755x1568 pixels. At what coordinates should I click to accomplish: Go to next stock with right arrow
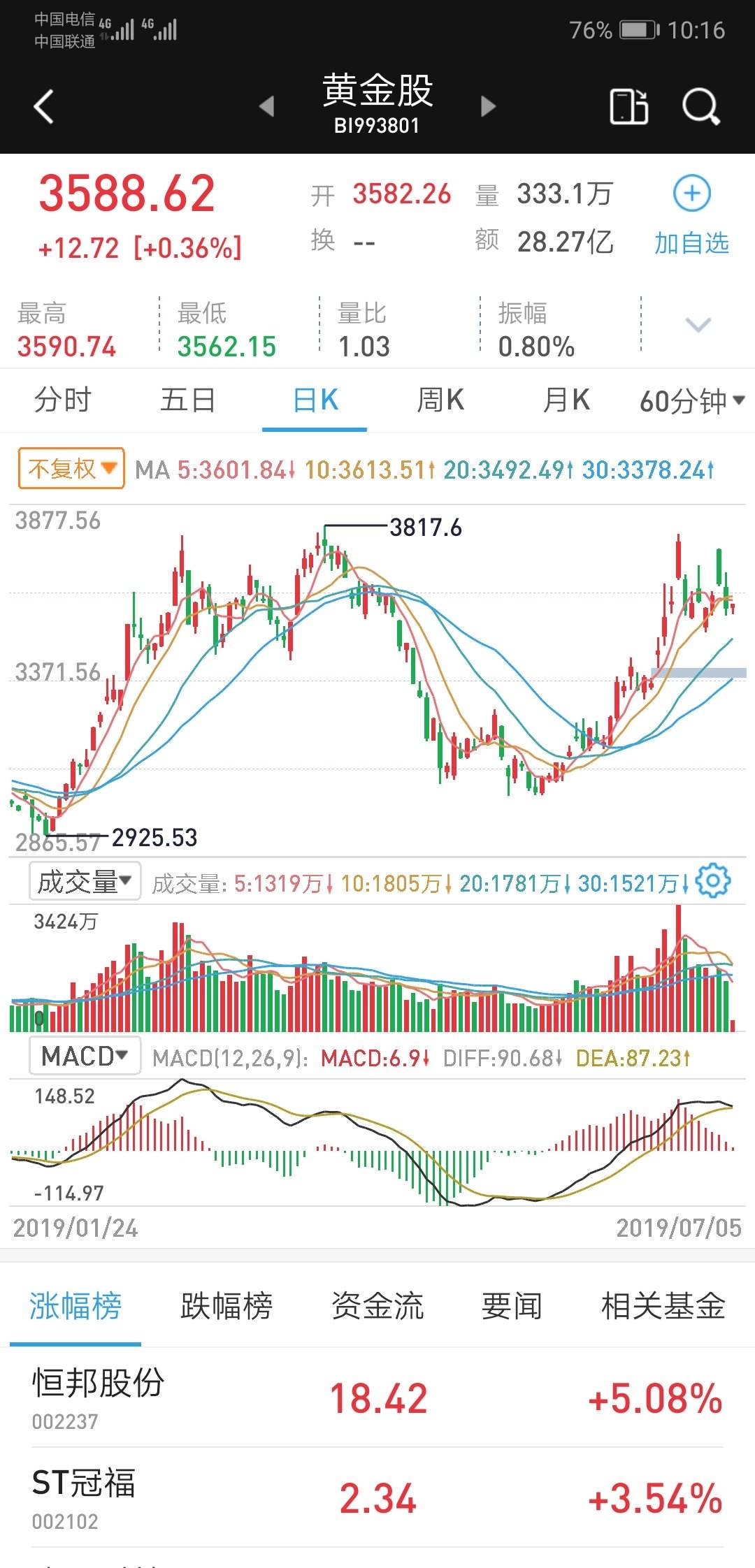[487, 107]
